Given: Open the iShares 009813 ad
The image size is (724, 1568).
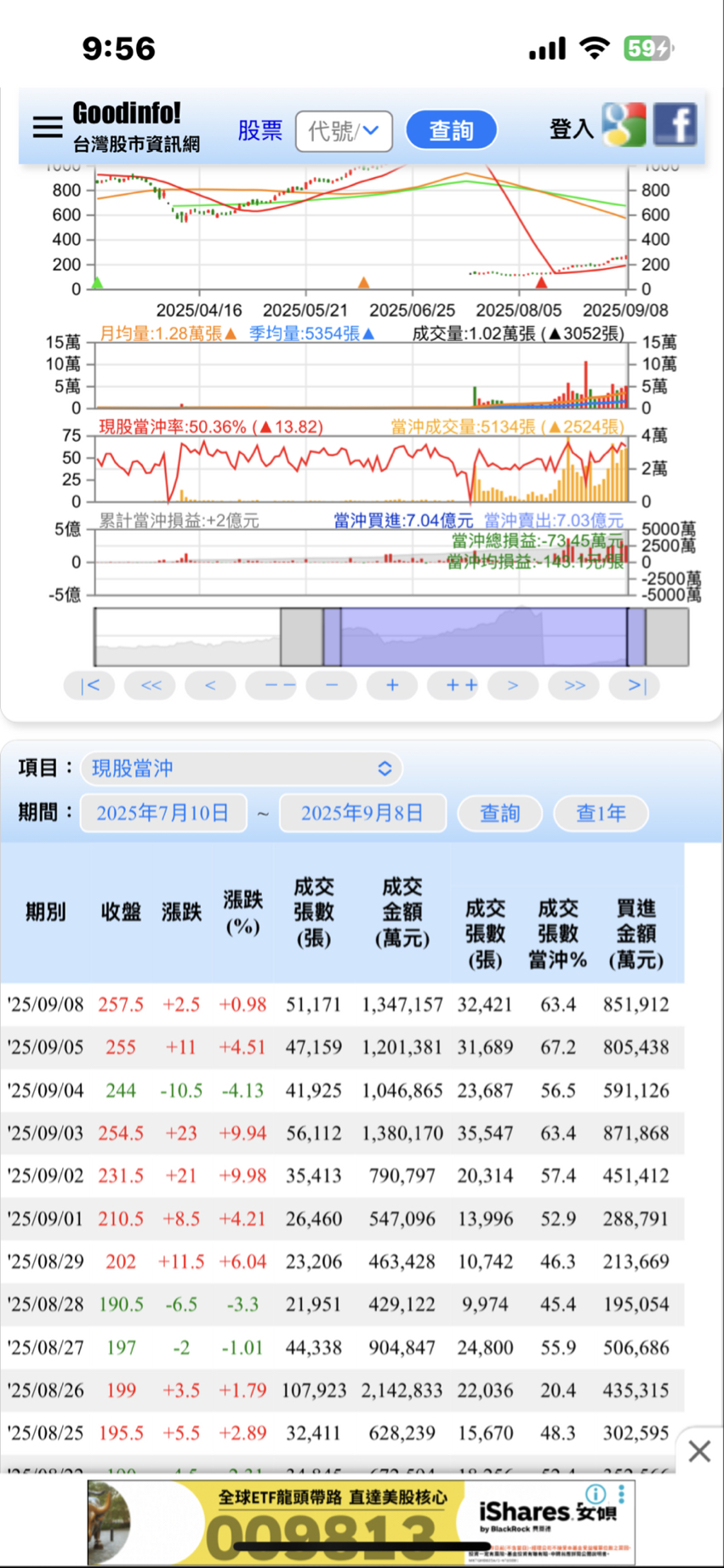Looking at the screenshot, I should pos(362,1523).
